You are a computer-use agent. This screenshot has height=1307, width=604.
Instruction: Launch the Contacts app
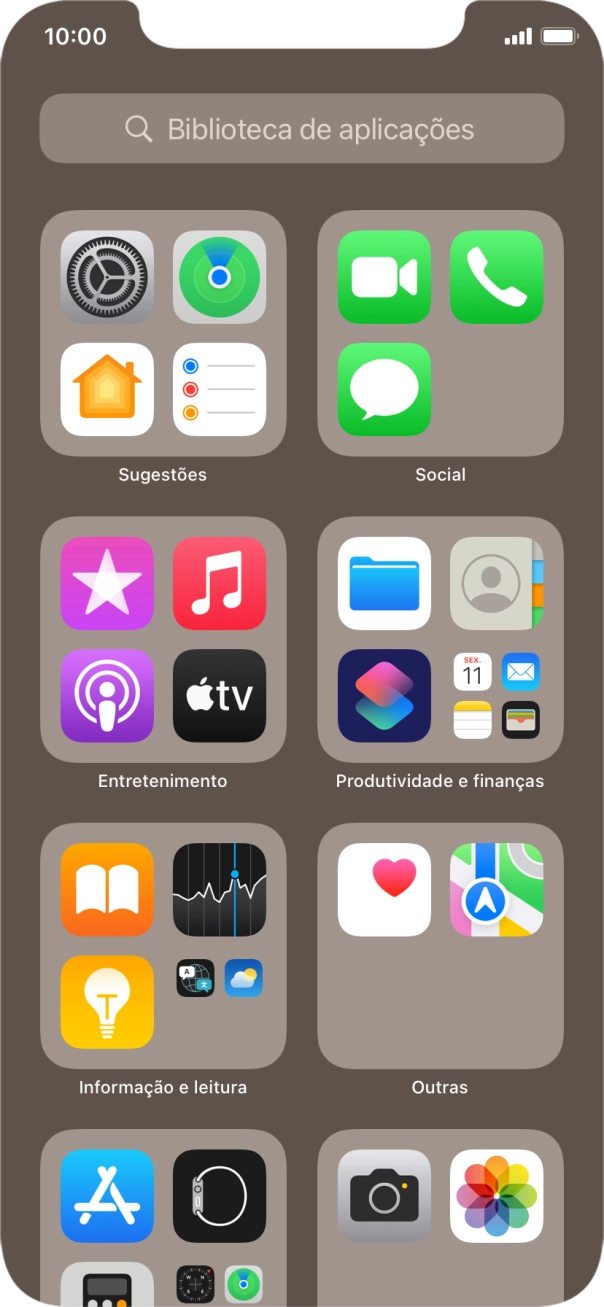coord(497,583)
